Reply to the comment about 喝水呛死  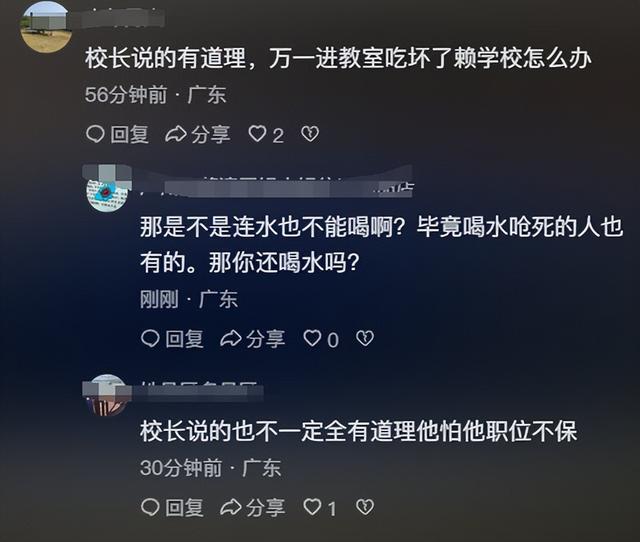173,339
